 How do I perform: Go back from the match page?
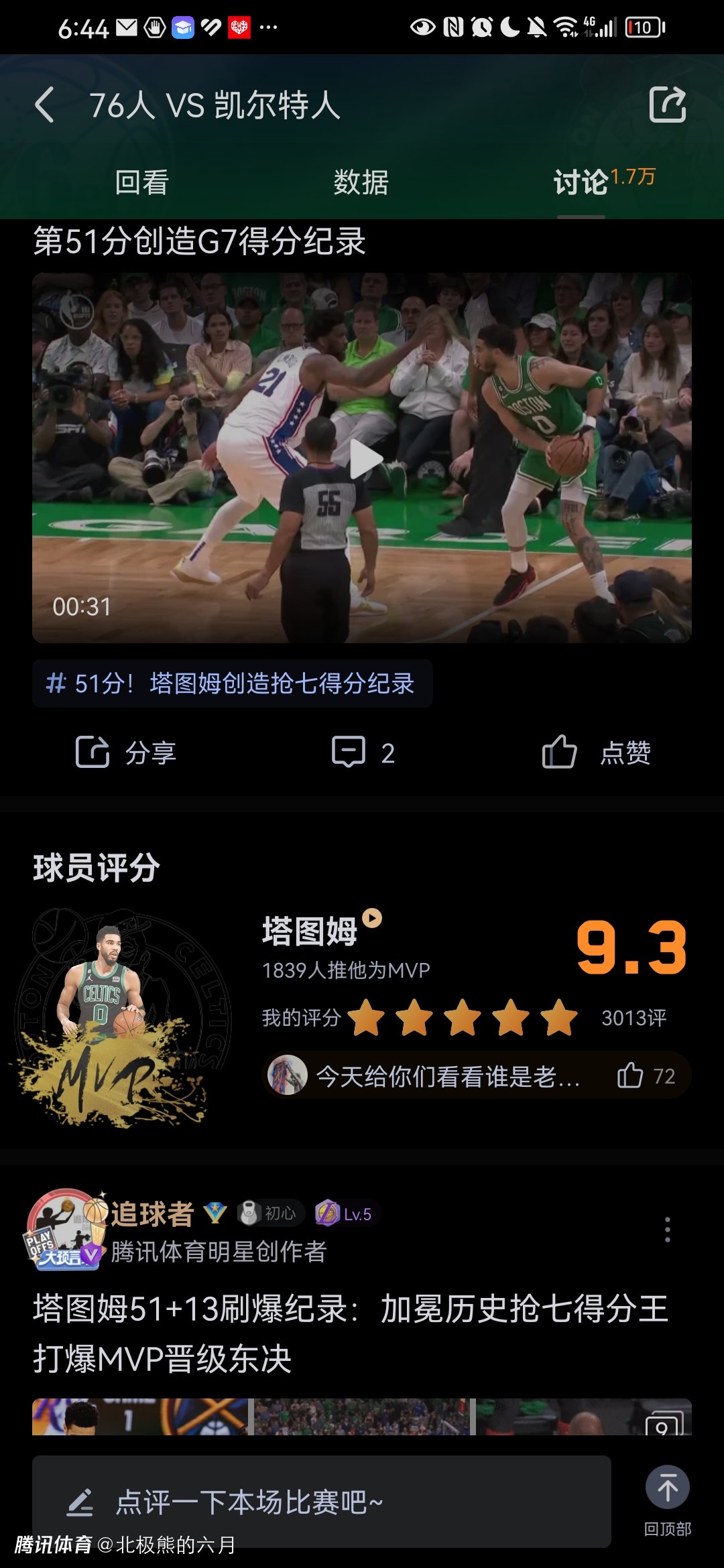(x=44, y=105)
